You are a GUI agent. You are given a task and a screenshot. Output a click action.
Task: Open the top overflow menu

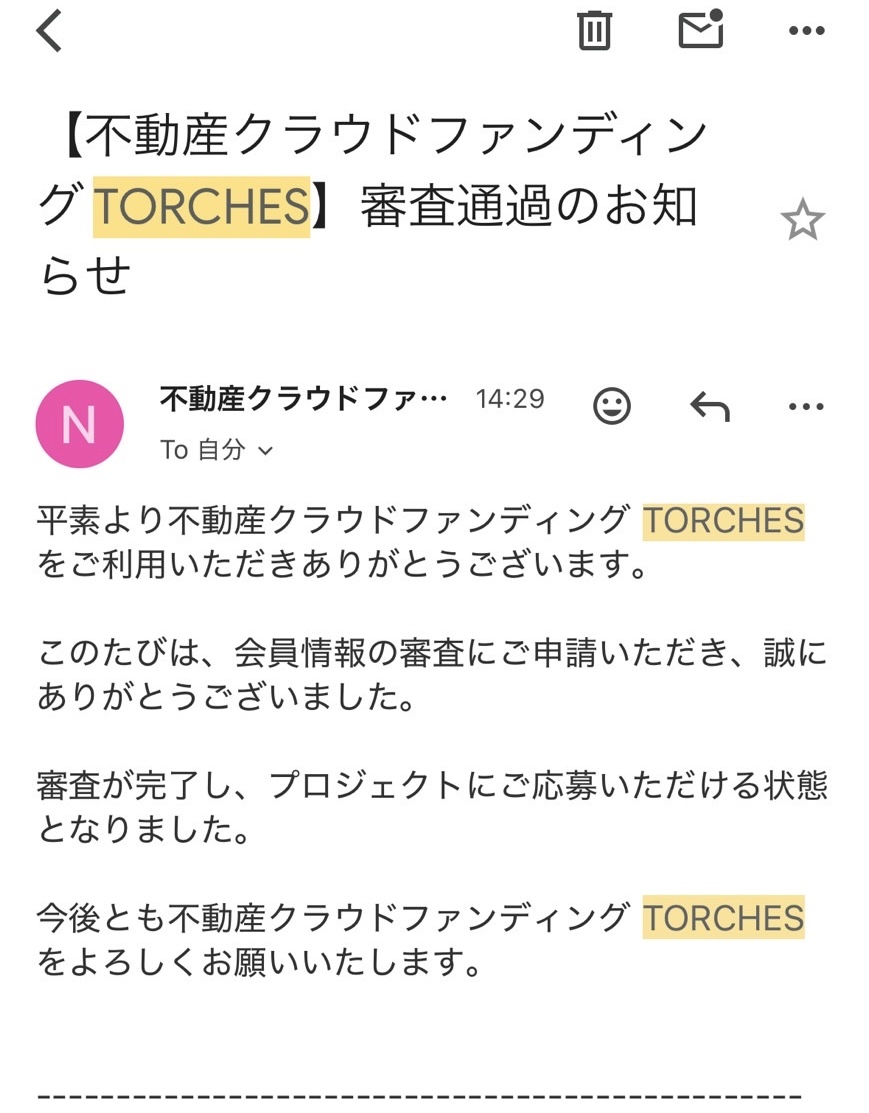tap(806, 32)
